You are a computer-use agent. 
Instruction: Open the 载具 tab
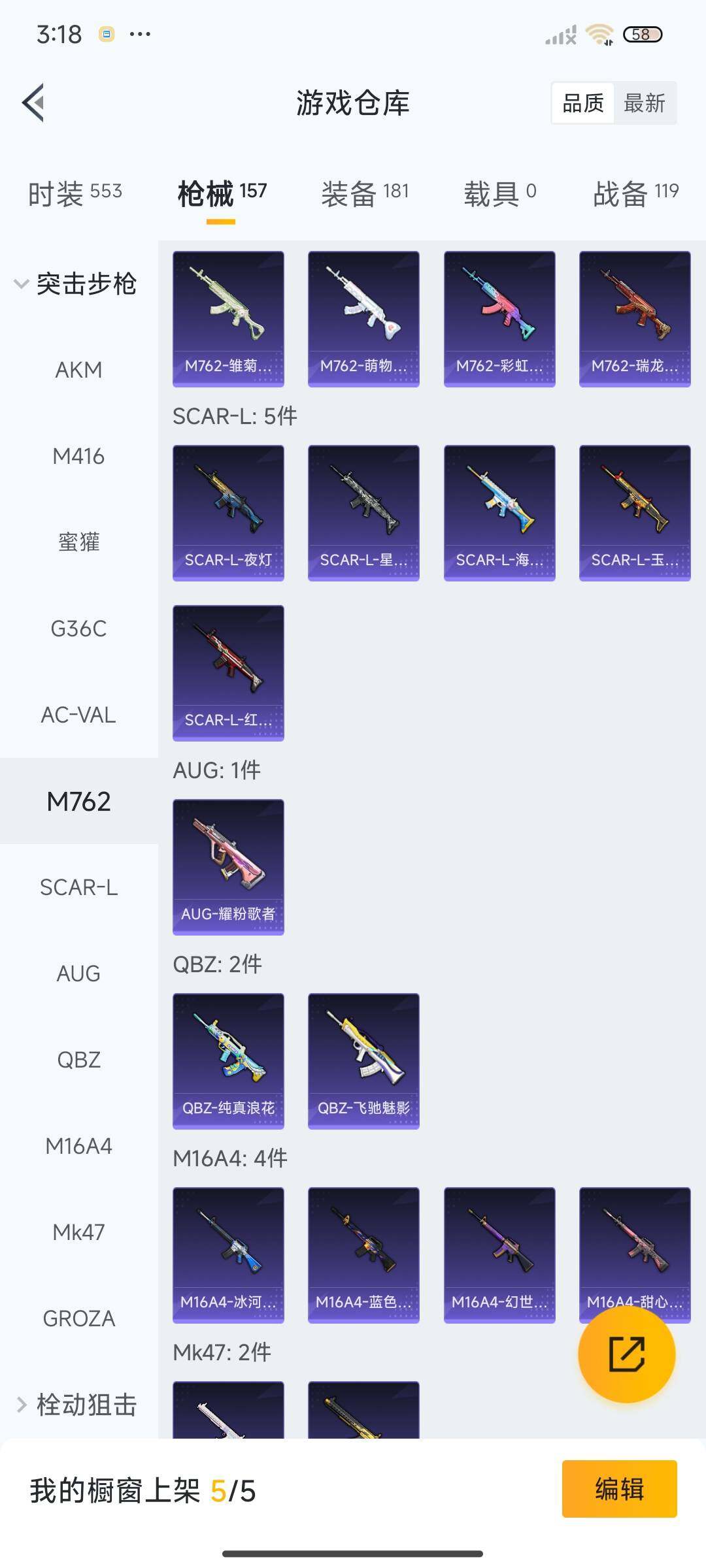[499, 193]
